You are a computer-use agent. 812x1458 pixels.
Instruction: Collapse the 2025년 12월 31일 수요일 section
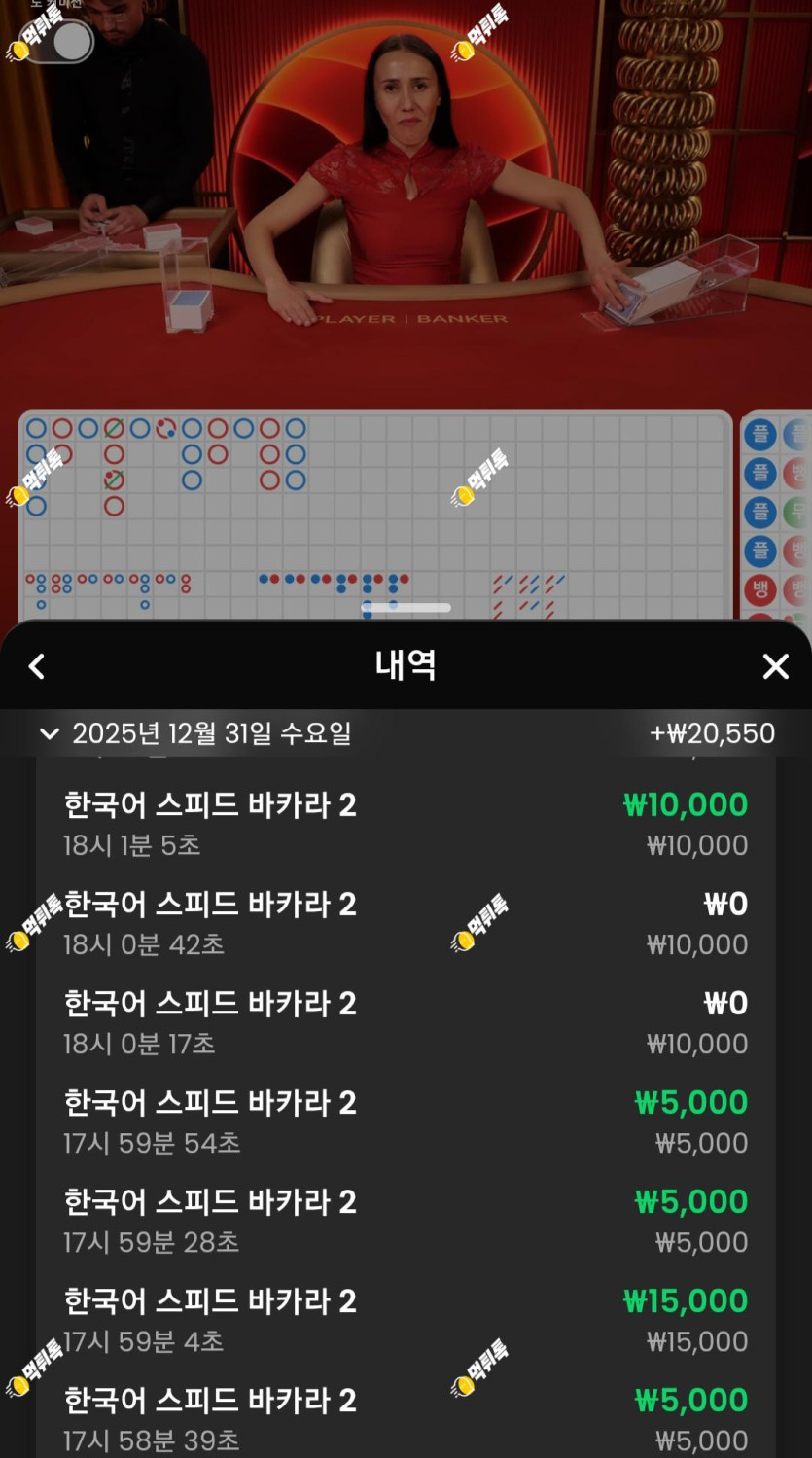point(50,733)
